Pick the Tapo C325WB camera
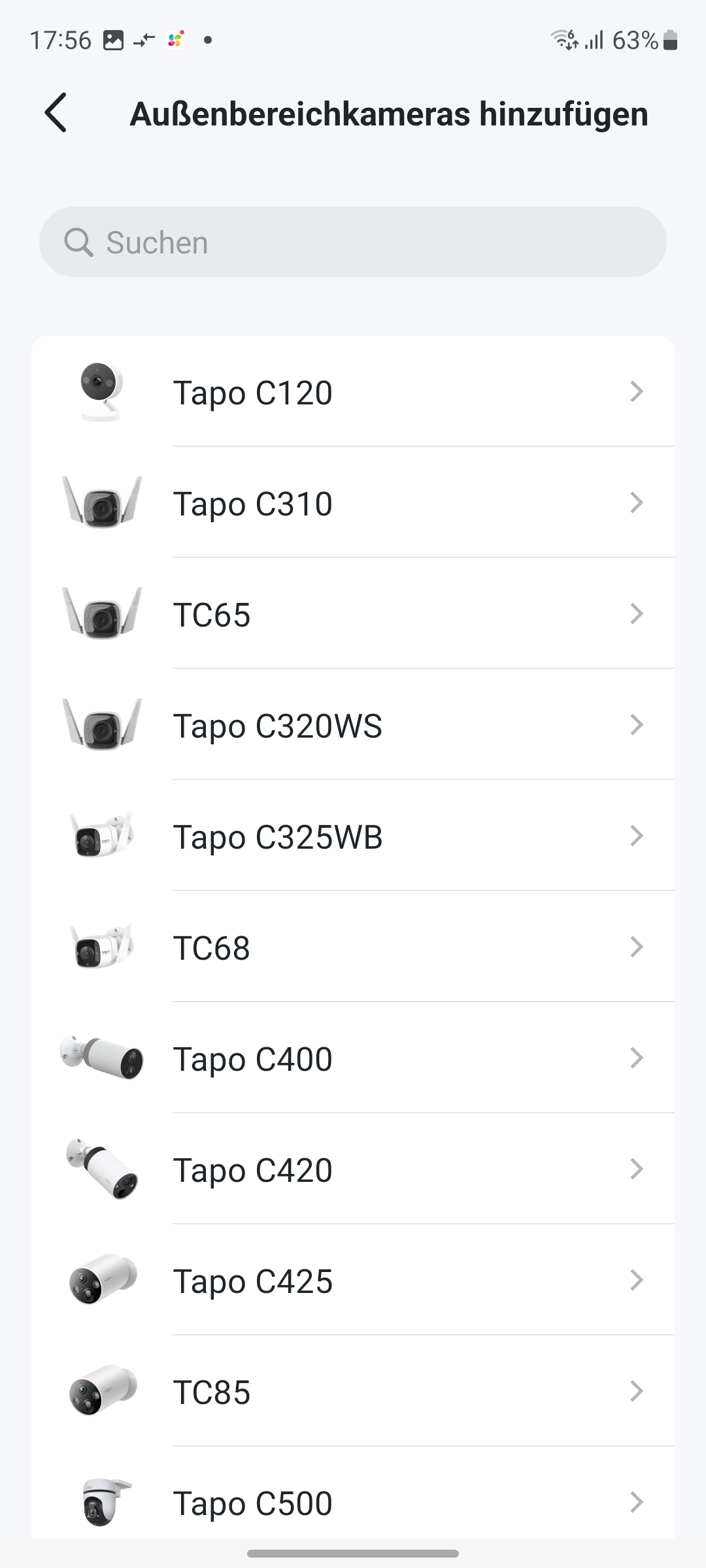The width and height of the screenshot is (706, 1568). click(353, 836)
